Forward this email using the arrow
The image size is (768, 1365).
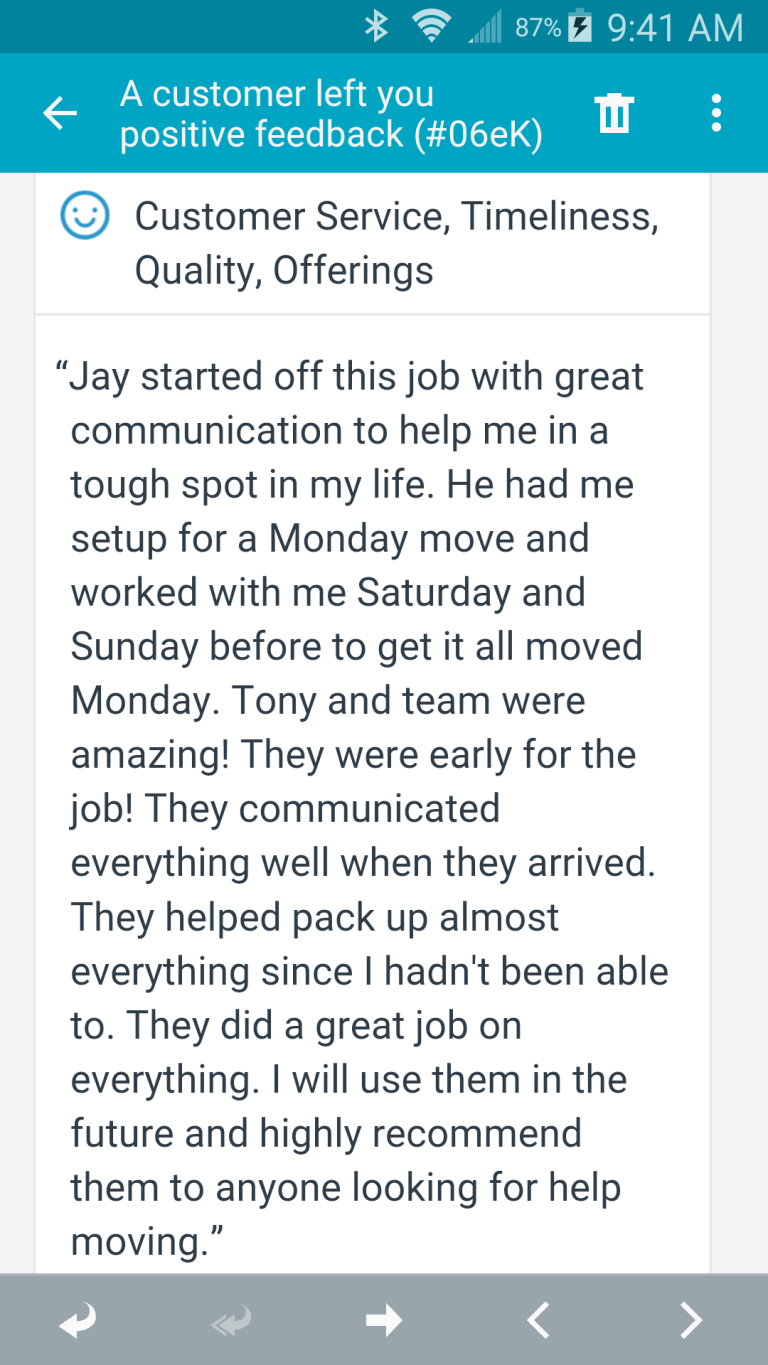pyautogui.click(x=383, y=1321)
